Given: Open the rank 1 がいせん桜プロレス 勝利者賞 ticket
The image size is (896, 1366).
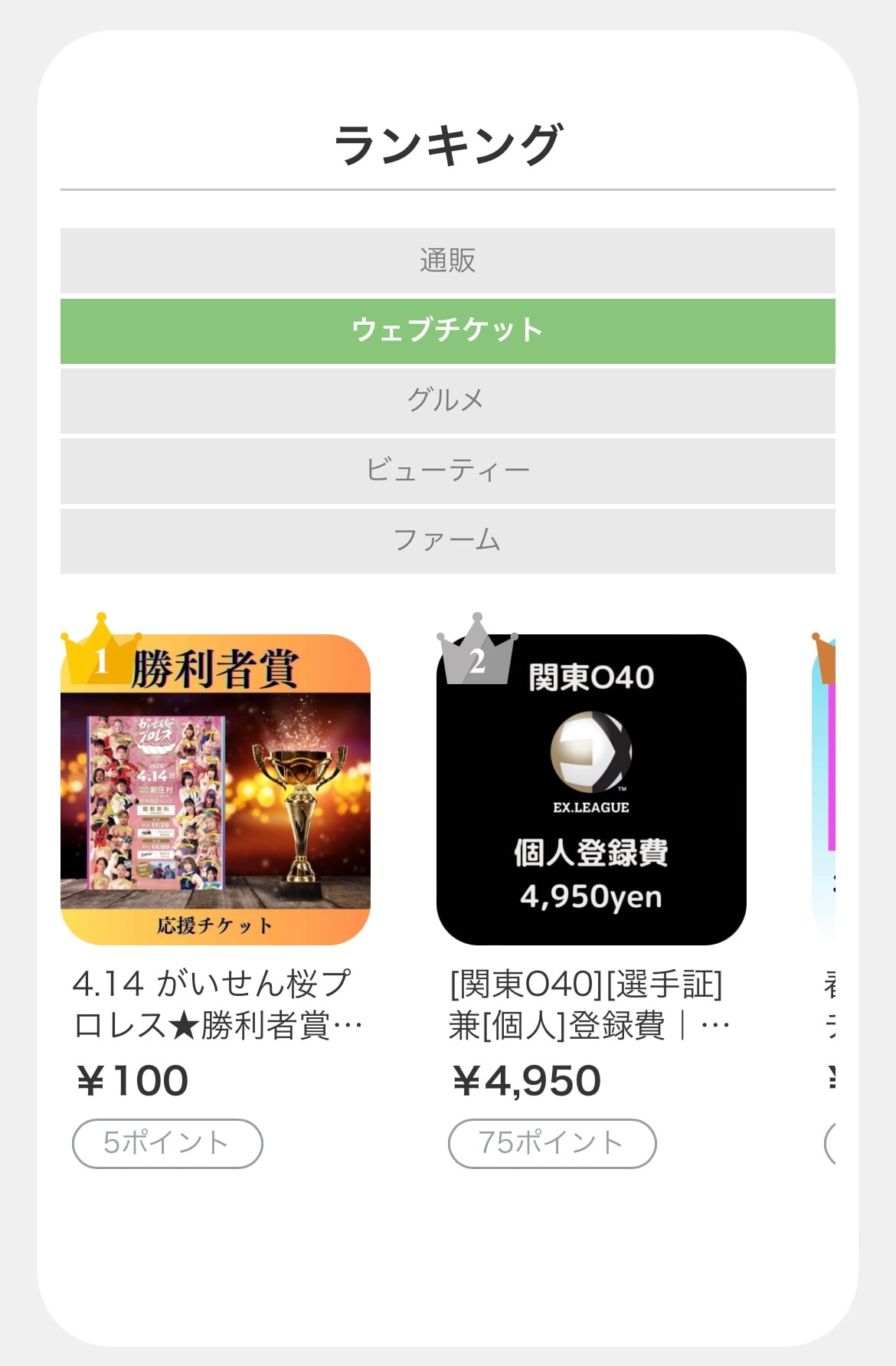Looking at the screenshot, I should pyautogui.click(x=215, y=789).
